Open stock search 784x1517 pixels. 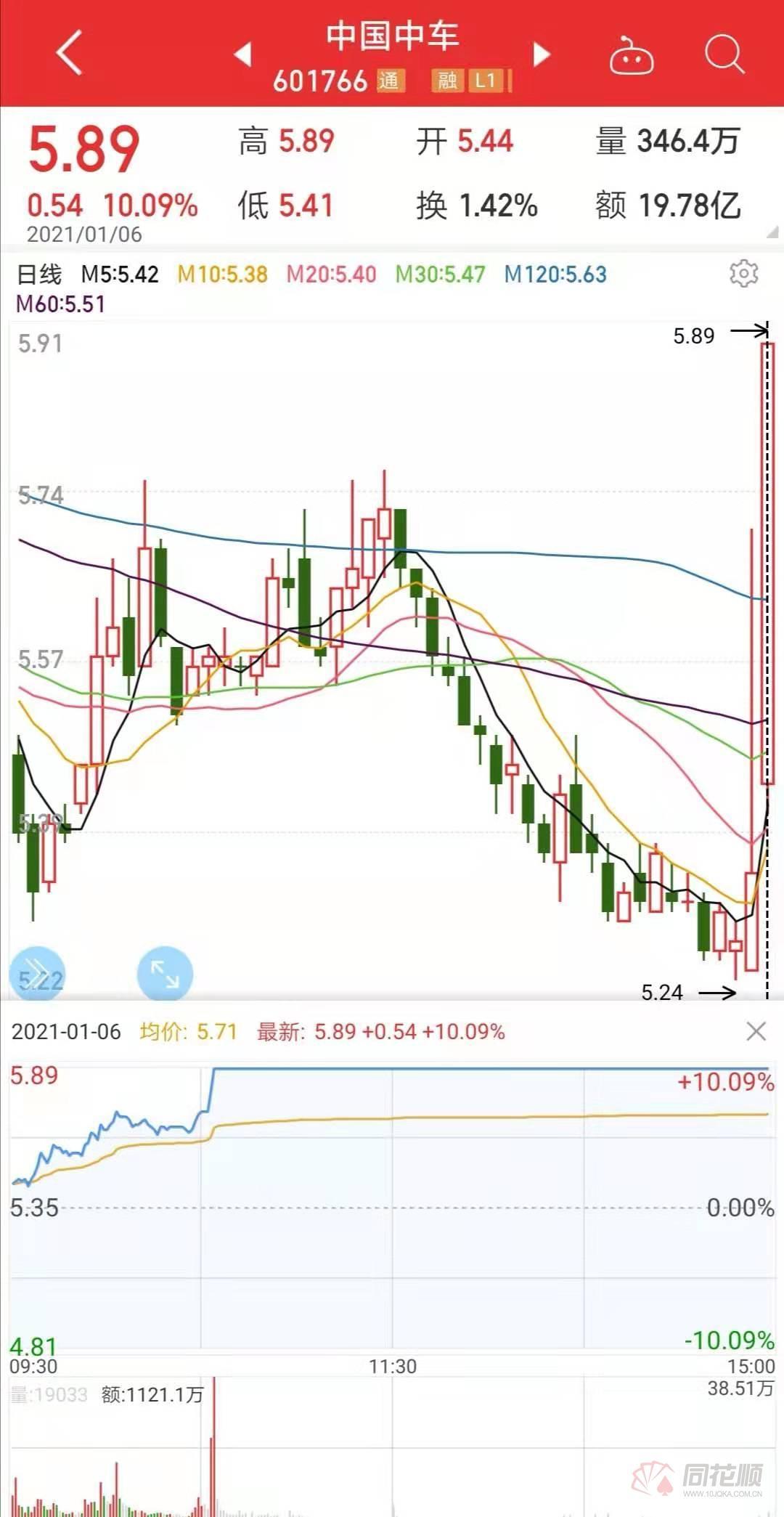tap(724, 54)
